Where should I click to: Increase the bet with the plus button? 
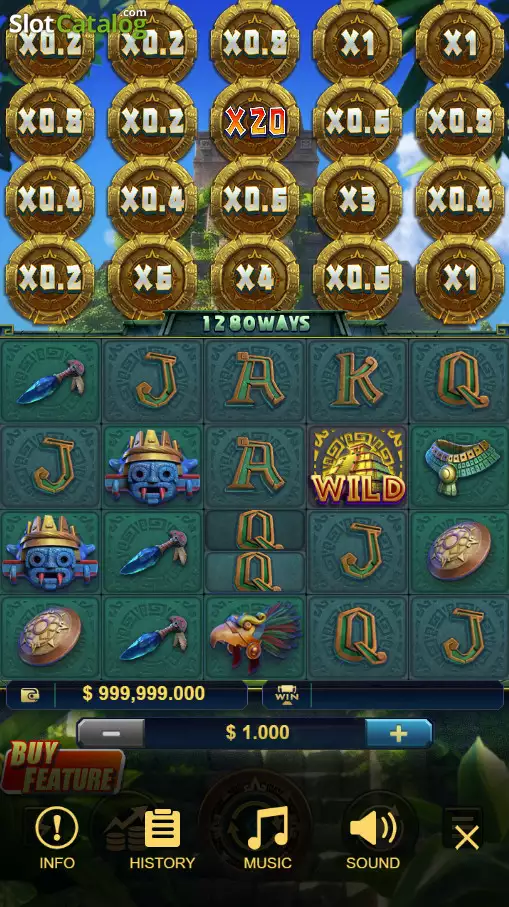click(399, 733)
